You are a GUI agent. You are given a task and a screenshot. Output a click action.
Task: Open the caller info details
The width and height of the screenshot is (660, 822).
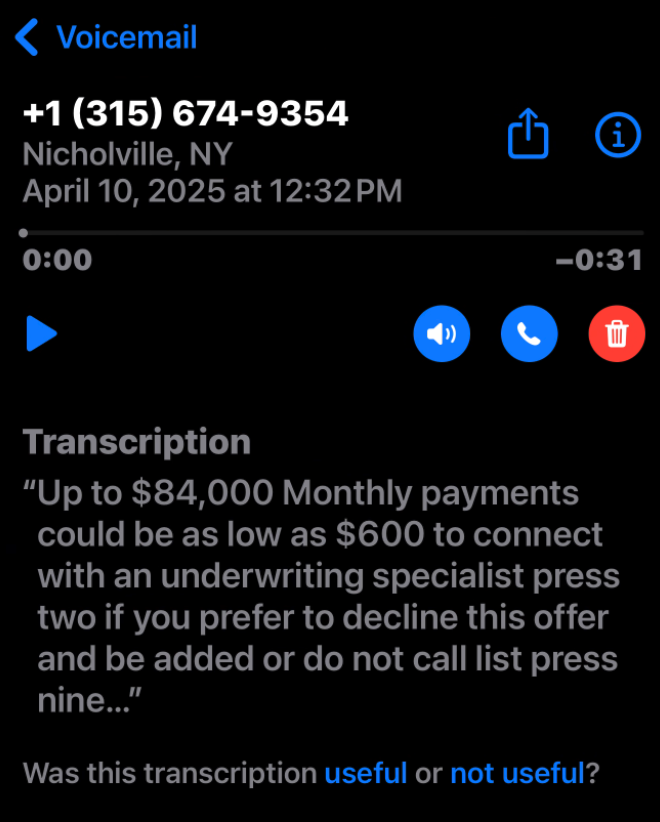coord(617,134)
